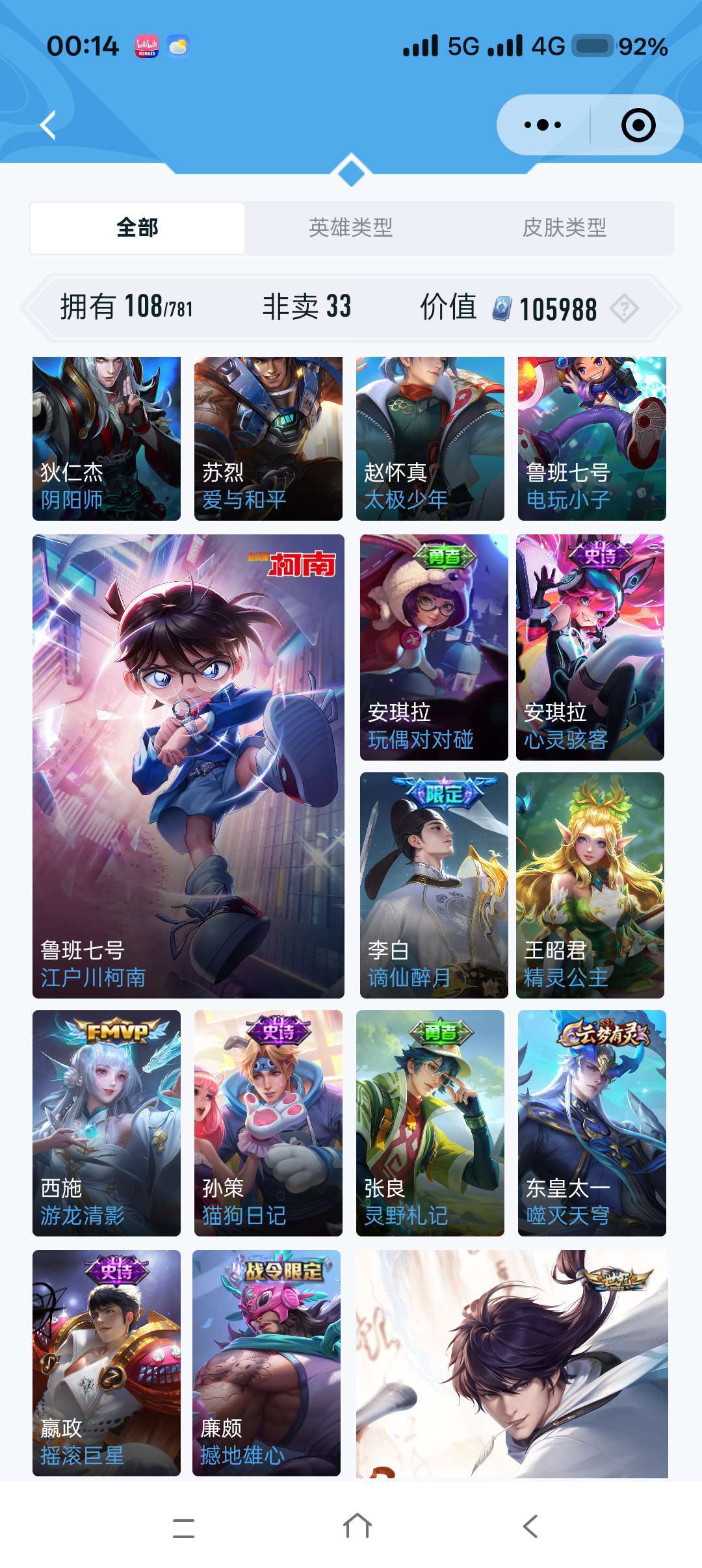Select the 全部 tab

[137, 228]
